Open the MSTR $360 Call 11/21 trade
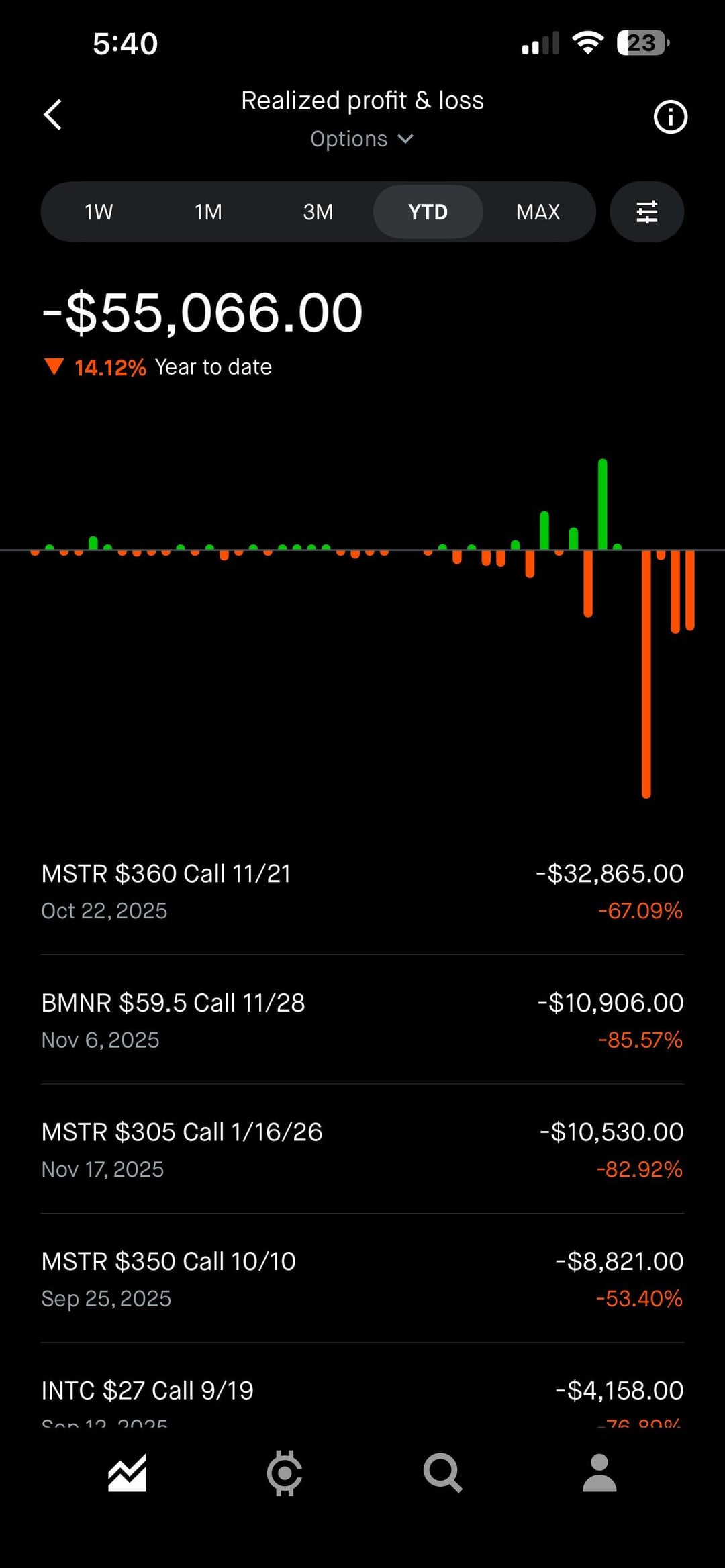725x1568 pixels. (362, 891)
